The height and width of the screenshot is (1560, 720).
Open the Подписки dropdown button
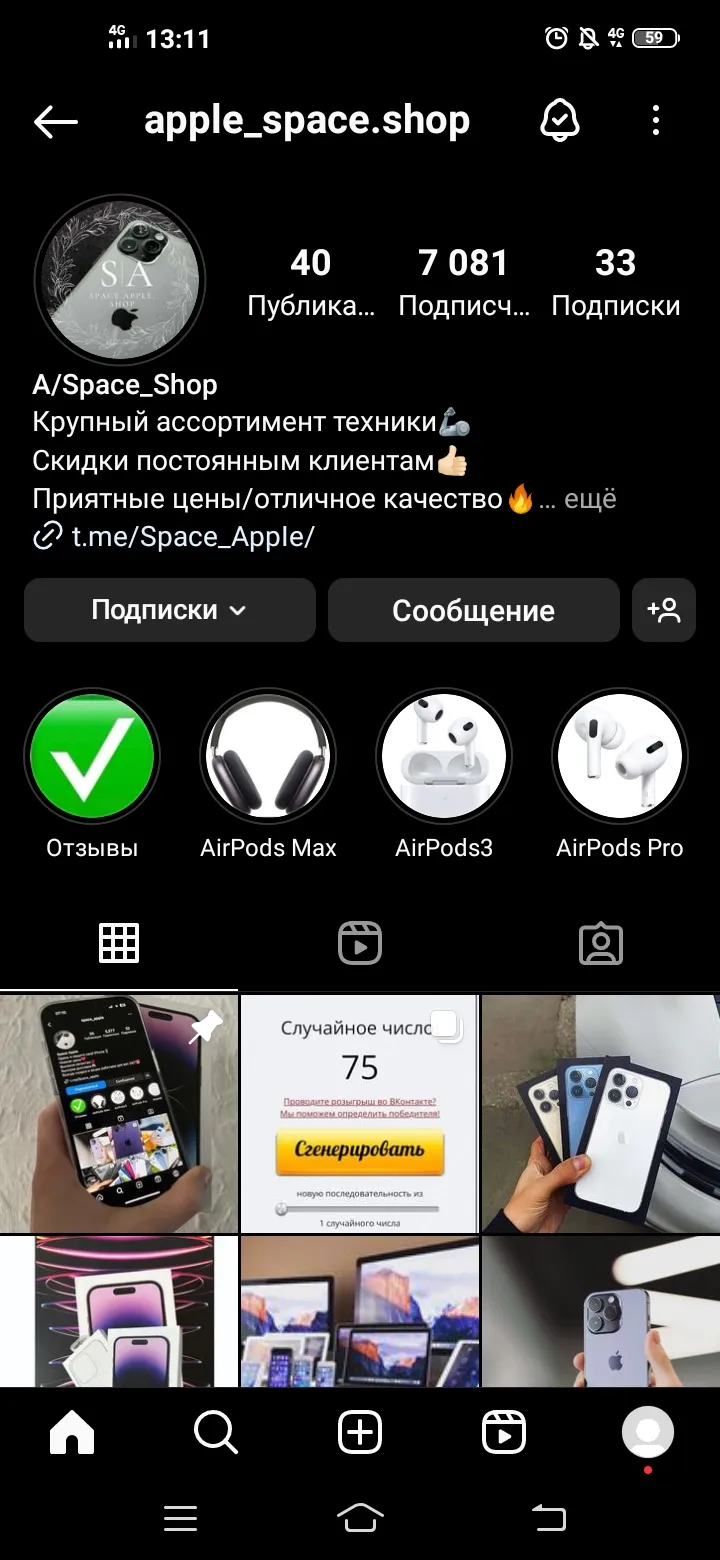pyautogui.click(x=170, y=610)
